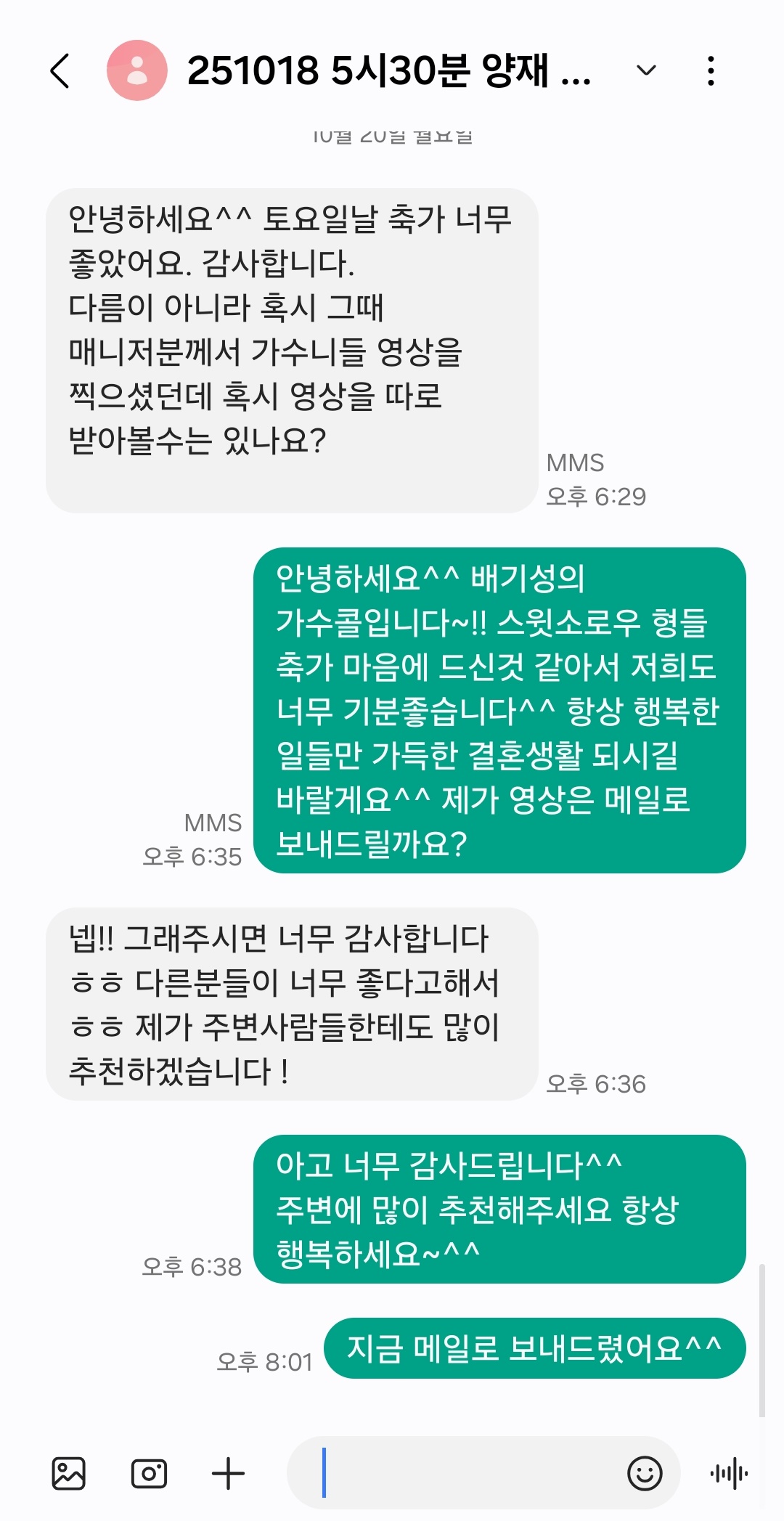Viewport: 784px width, 1521px height.
Task: Record a voice message
Action: (x=729, y=1473)
